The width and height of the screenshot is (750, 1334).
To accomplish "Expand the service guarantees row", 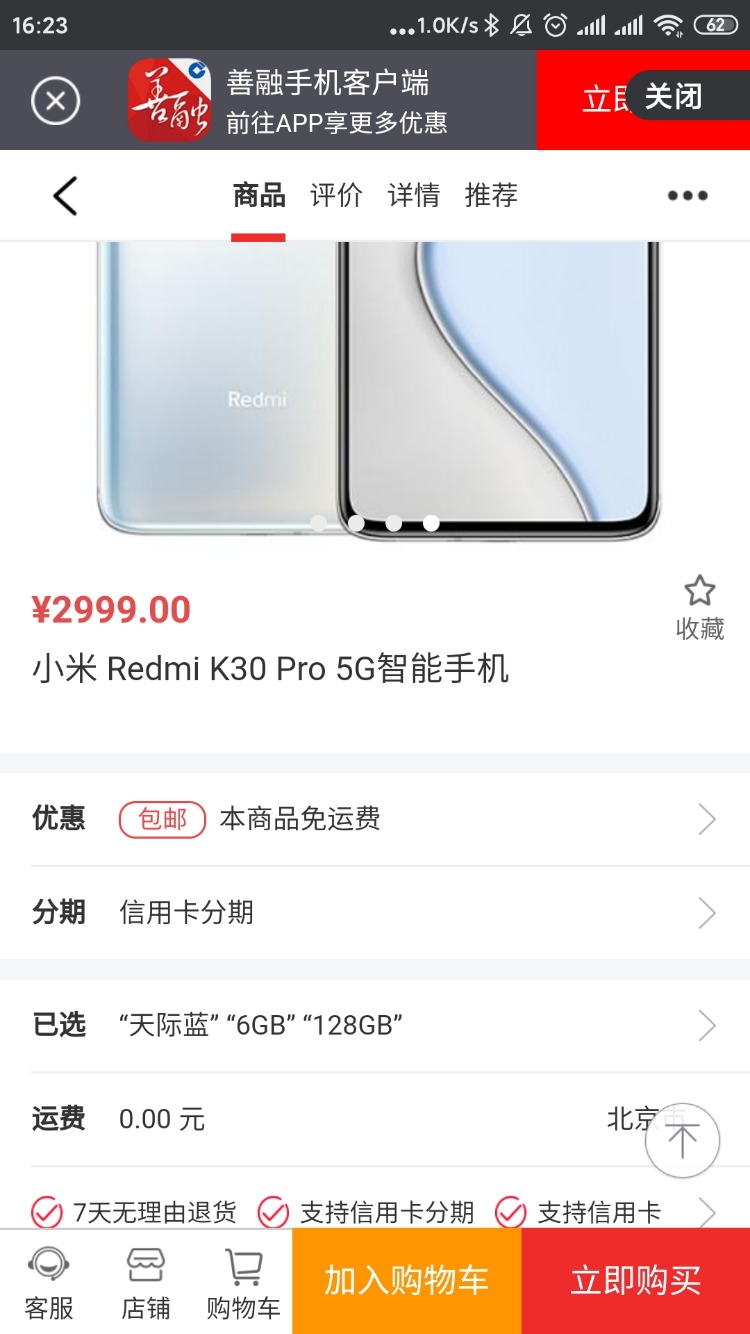I will pyautogui.click(x=706, y=1213).
